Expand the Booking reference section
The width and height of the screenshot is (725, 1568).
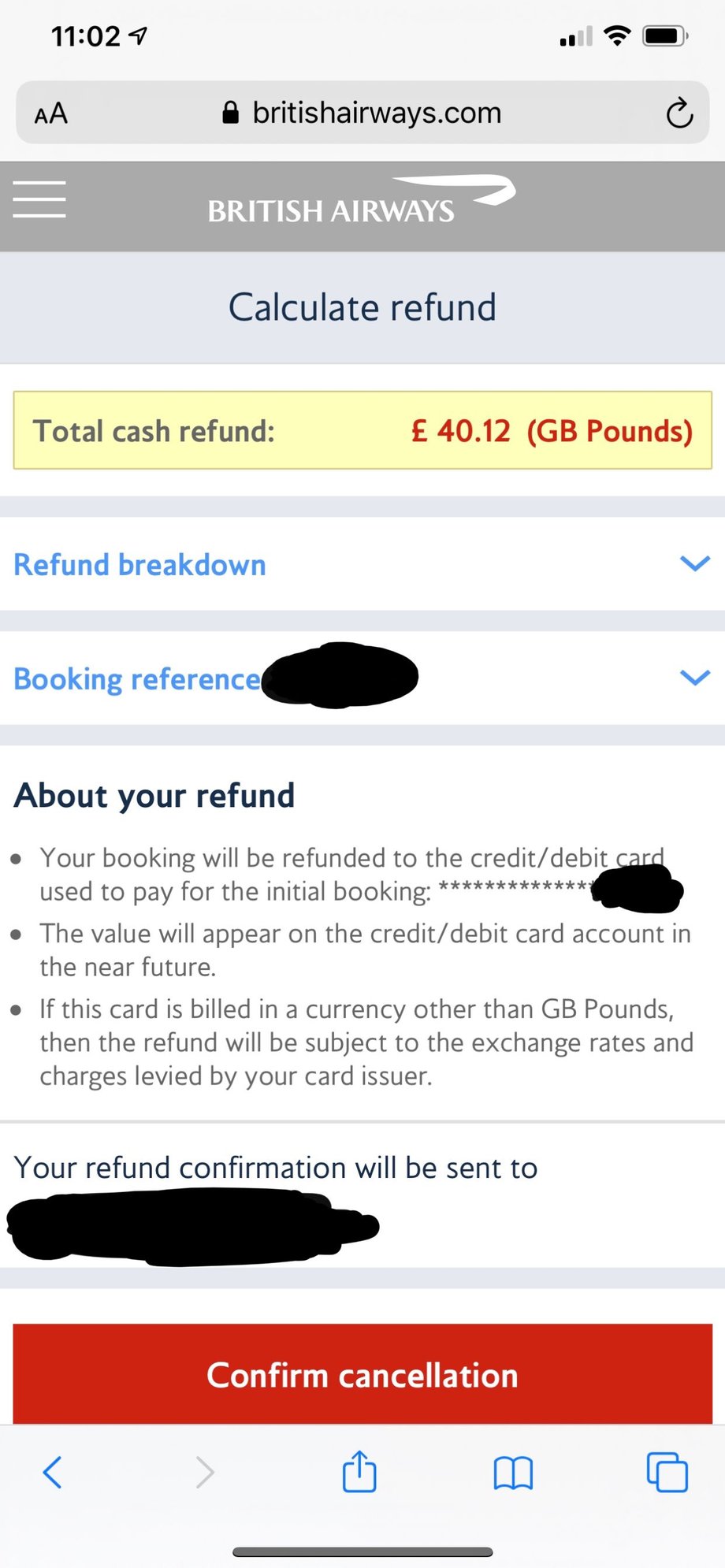pyautogui.click(x=362, y=678)
